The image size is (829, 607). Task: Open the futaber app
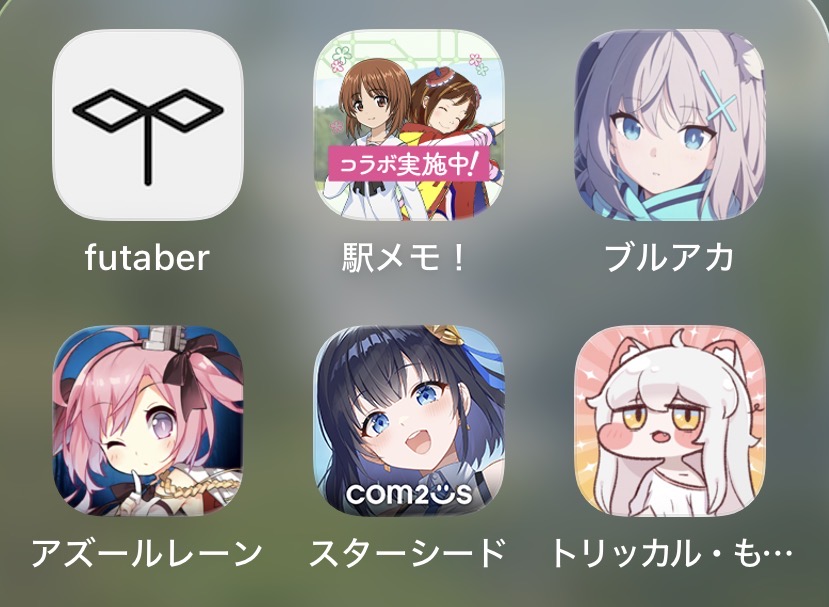148,125
